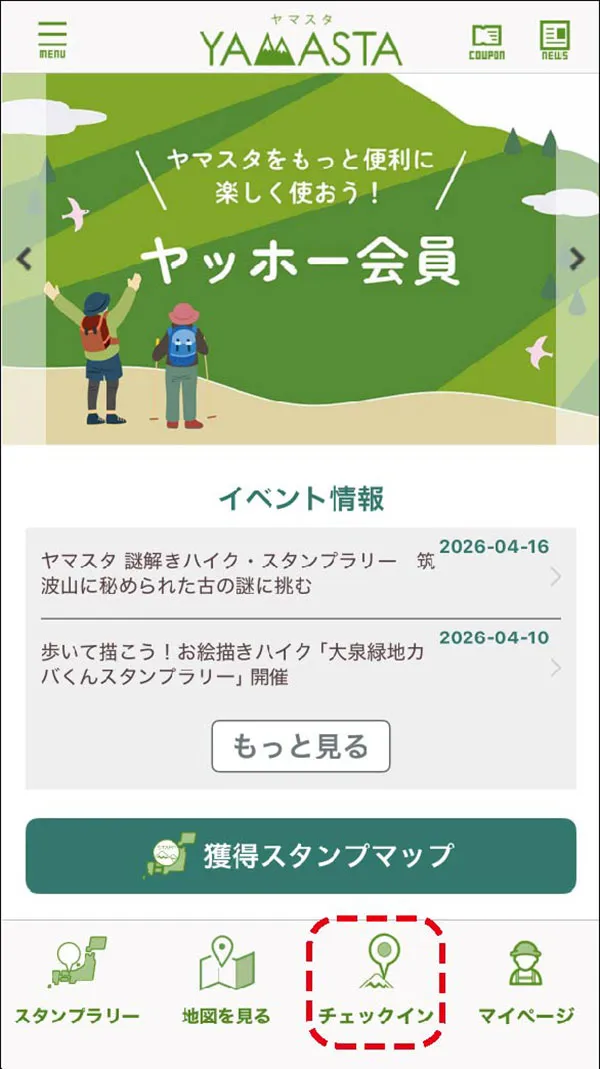Image resolution: width=600 pixels, height=1069 pixels.
Task: Tap the もっと見る button
Action: (x=300, y=746)
